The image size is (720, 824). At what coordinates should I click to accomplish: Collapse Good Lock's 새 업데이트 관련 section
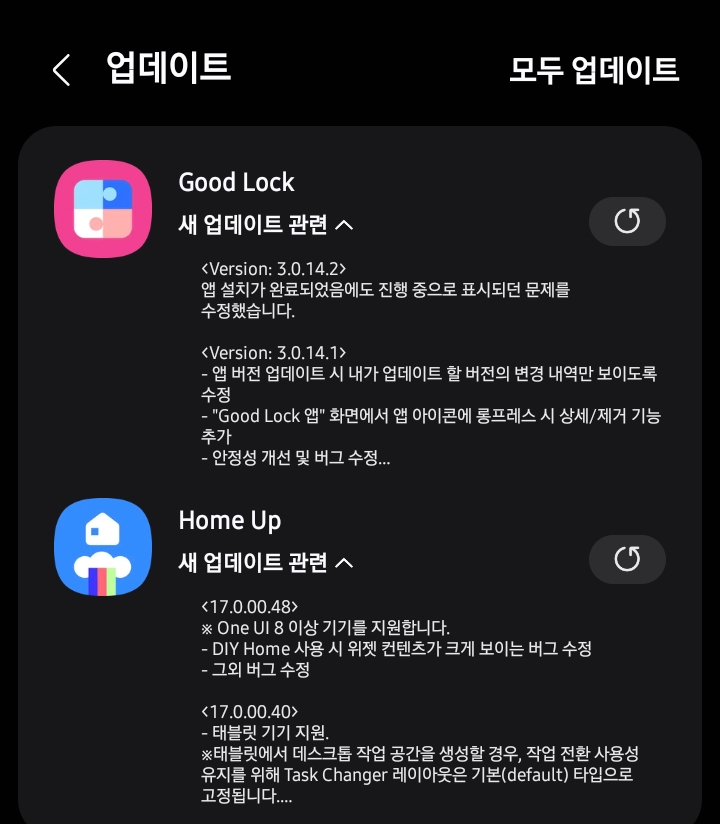(266, 225)
